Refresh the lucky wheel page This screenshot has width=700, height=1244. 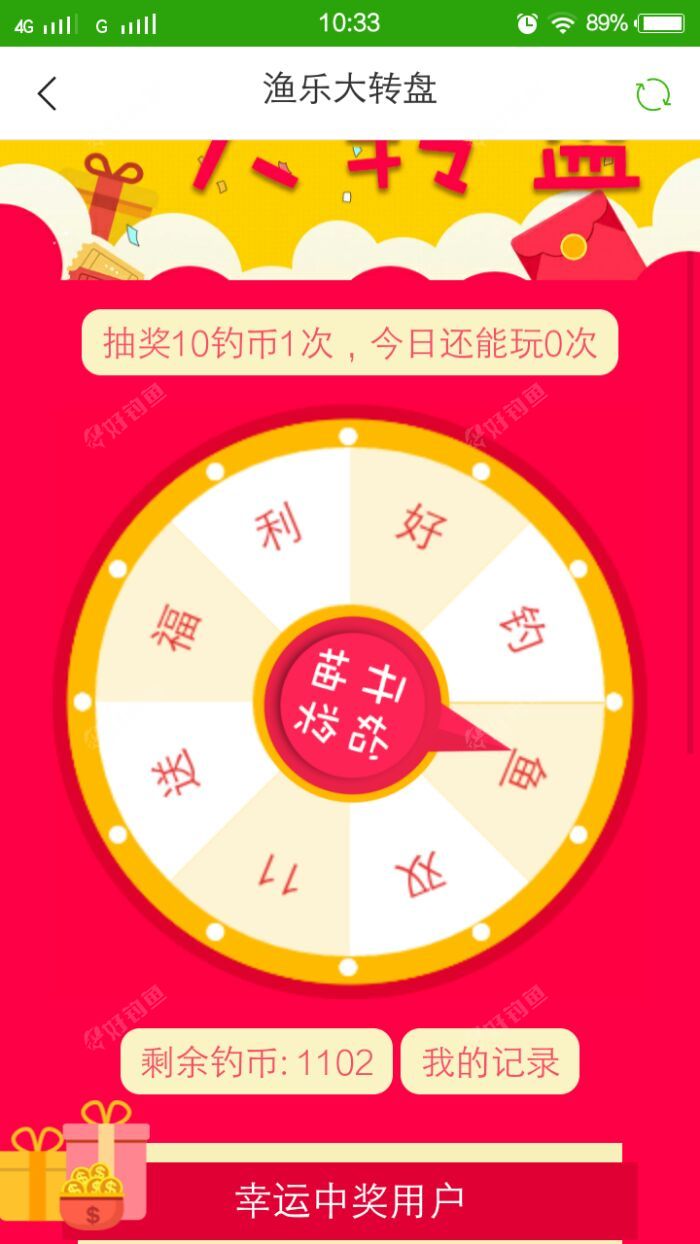(x=653, y=94)
